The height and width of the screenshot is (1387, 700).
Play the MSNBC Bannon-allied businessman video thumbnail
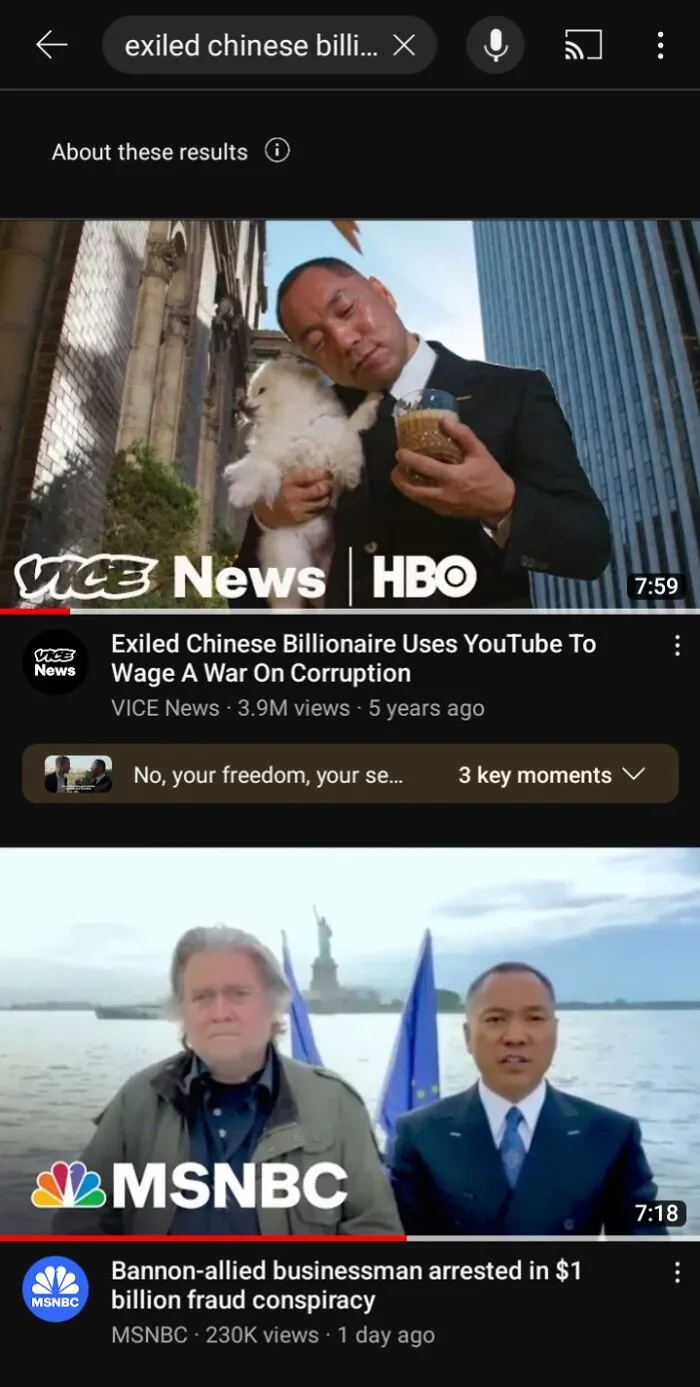pos(350,1042)
